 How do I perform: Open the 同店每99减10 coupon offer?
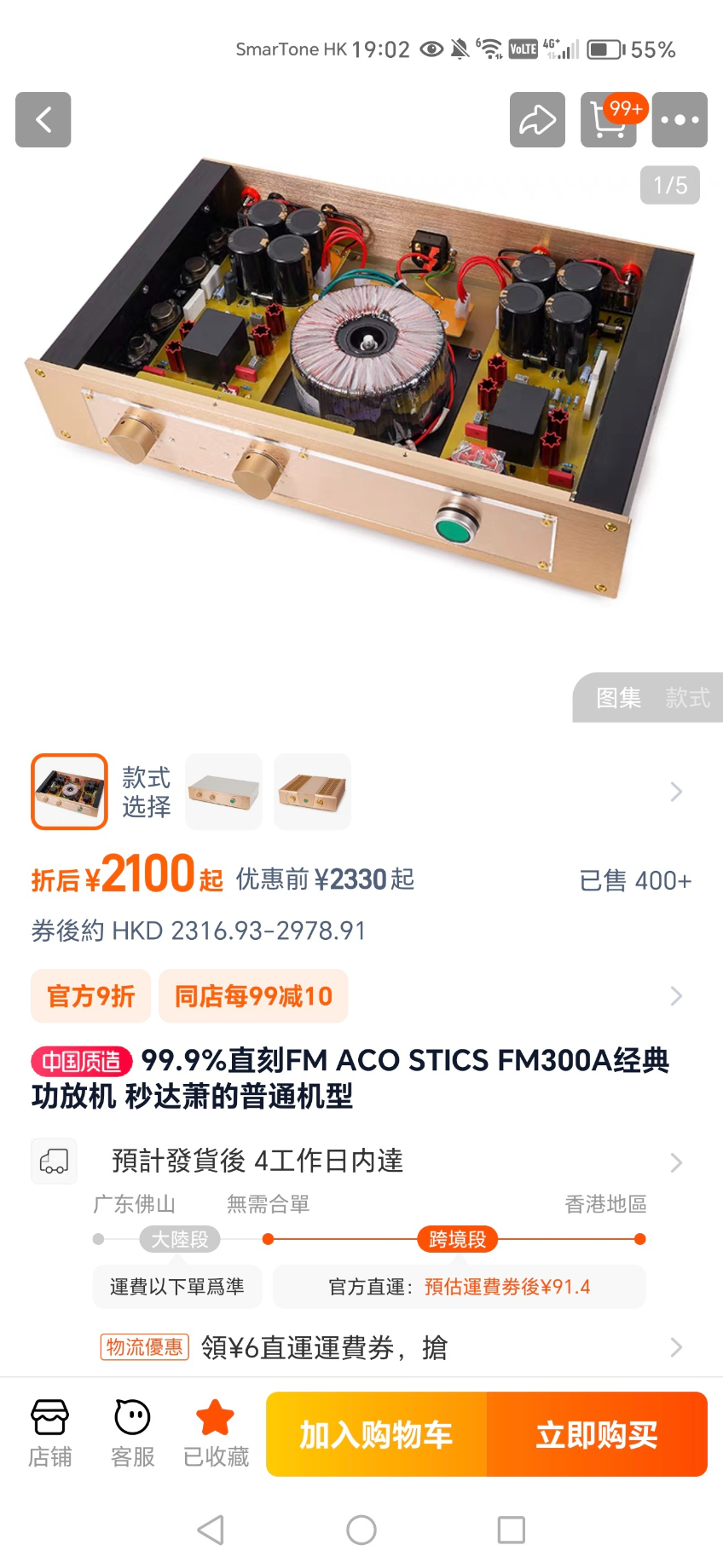click(x=253, y=995)
